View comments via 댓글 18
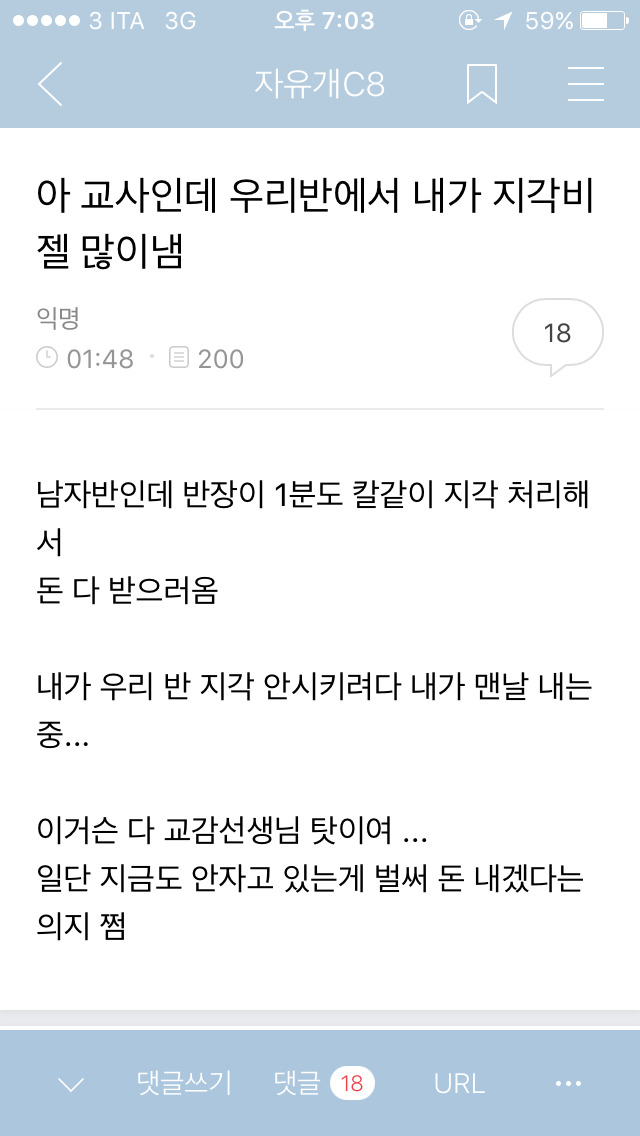640x1136 pixels. (x=325, y=1083)
